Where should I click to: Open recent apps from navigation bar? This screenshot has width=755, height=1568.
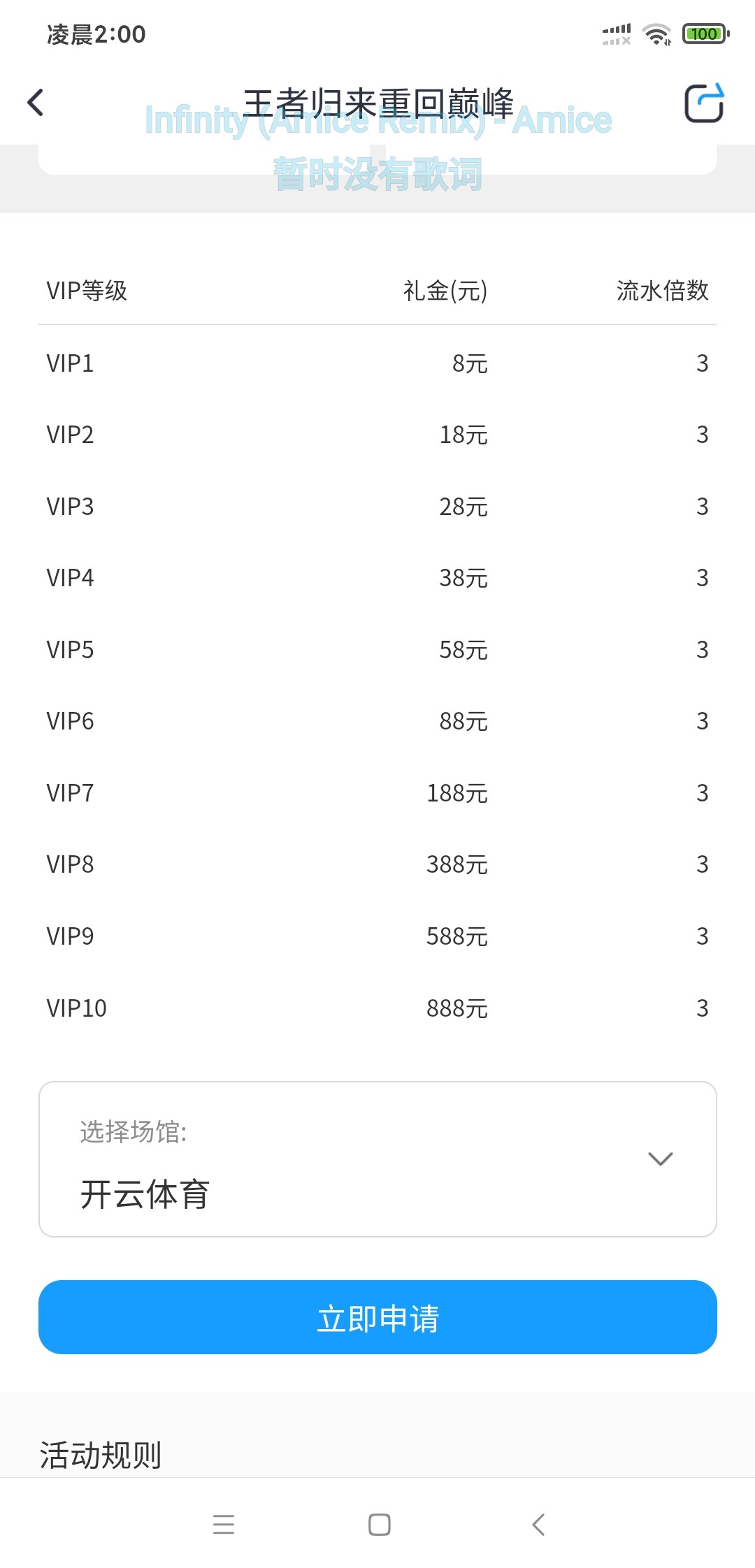coord(224,1524)
